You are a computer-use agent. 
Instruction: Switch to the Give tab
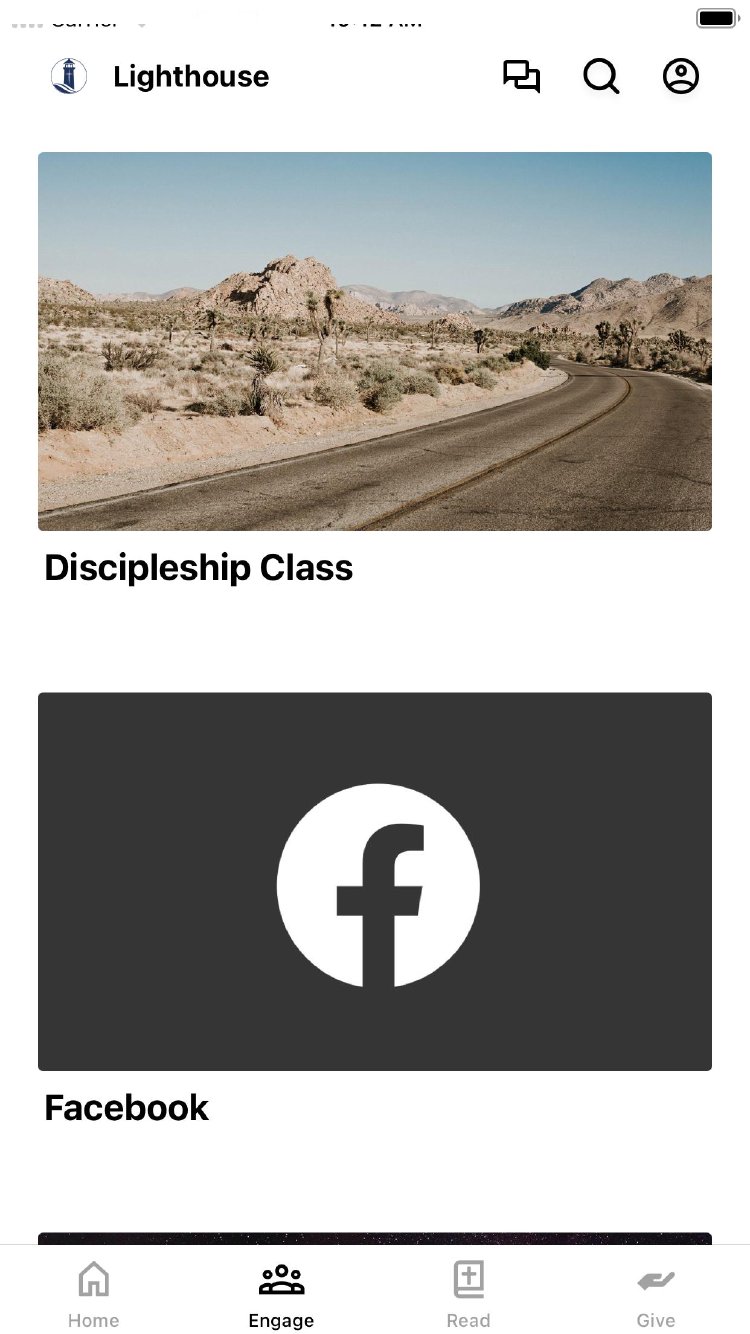tap(656, 1295)
